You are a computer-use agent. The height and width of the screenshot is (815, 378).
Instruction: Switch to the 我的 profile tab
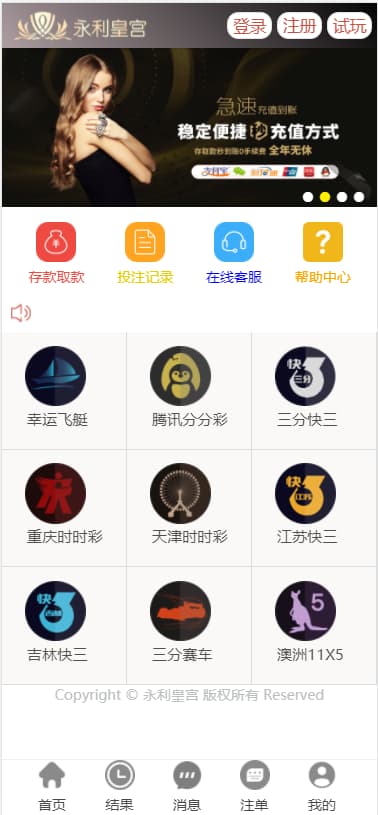(x=322, y=787)
